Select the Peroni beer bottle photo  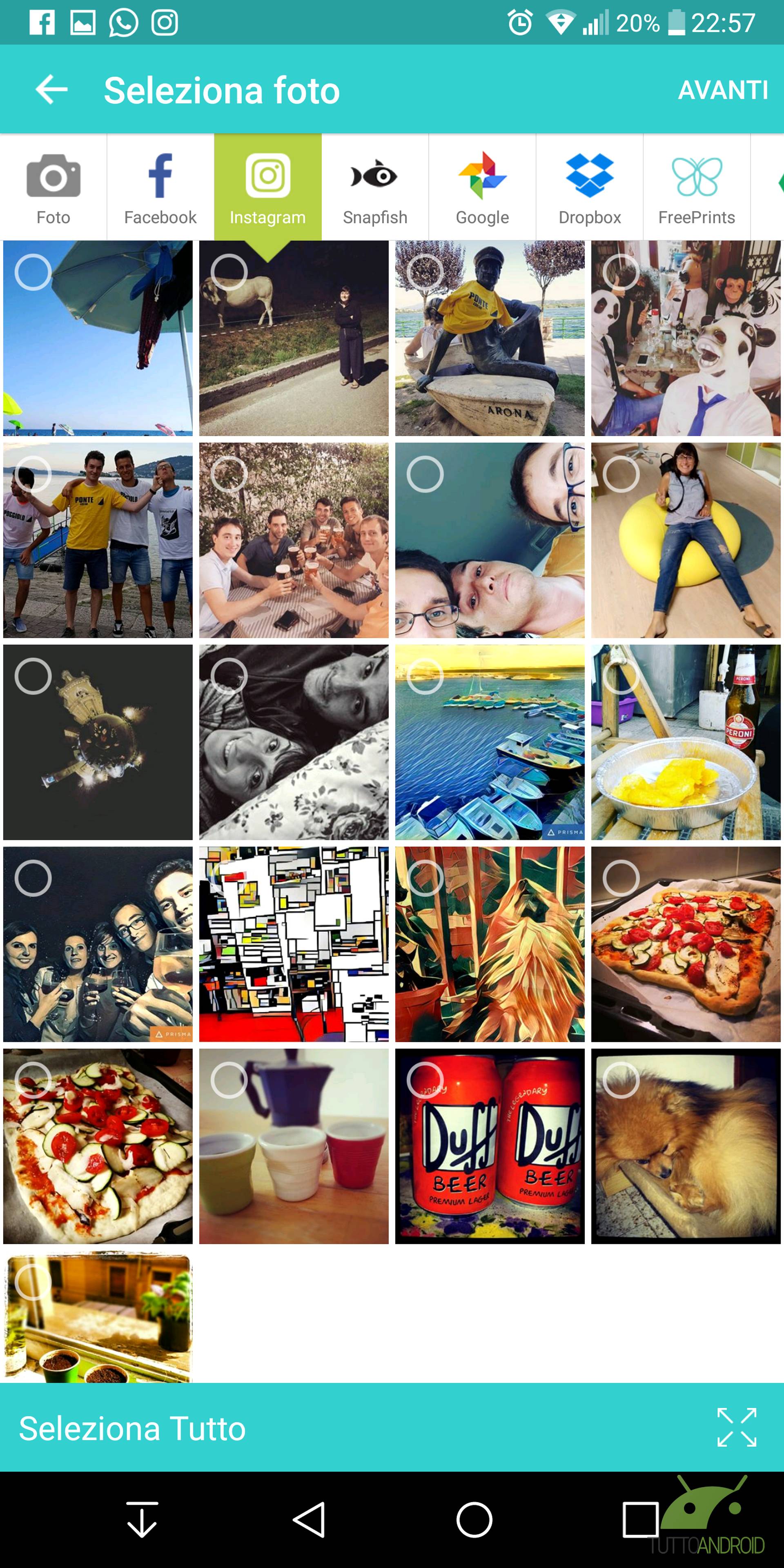(x=686, y=743)
